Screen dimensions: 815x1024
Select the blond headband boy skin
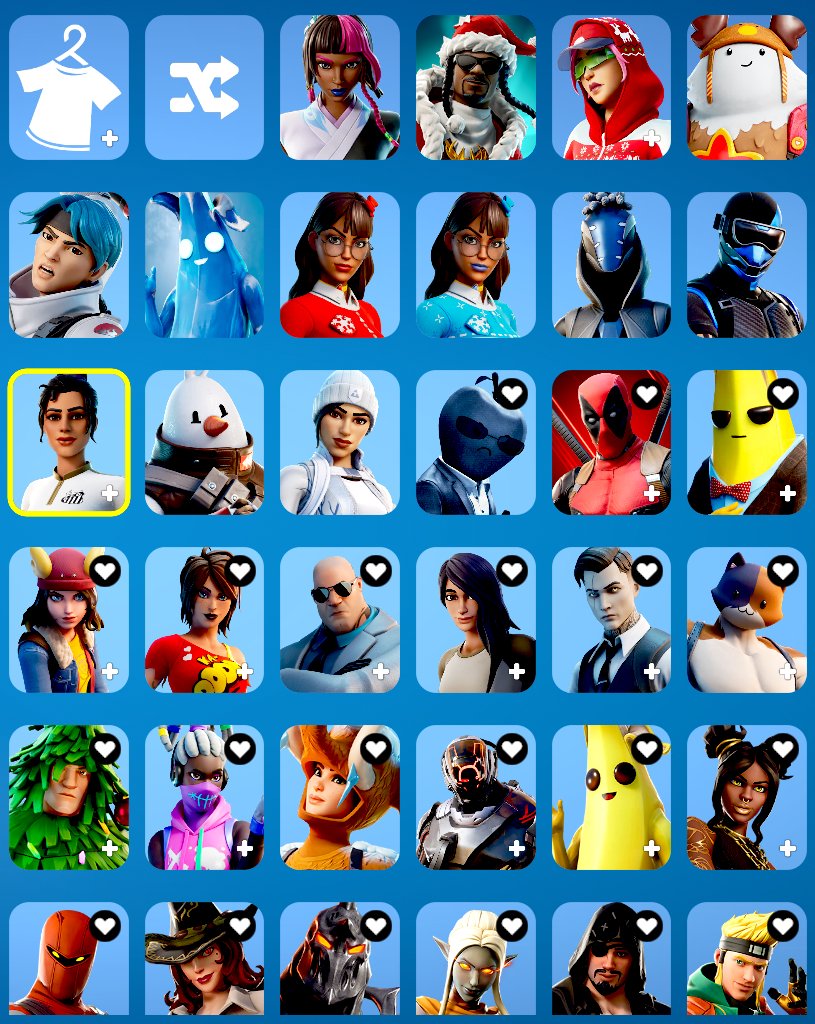click(x=746, y=960)
